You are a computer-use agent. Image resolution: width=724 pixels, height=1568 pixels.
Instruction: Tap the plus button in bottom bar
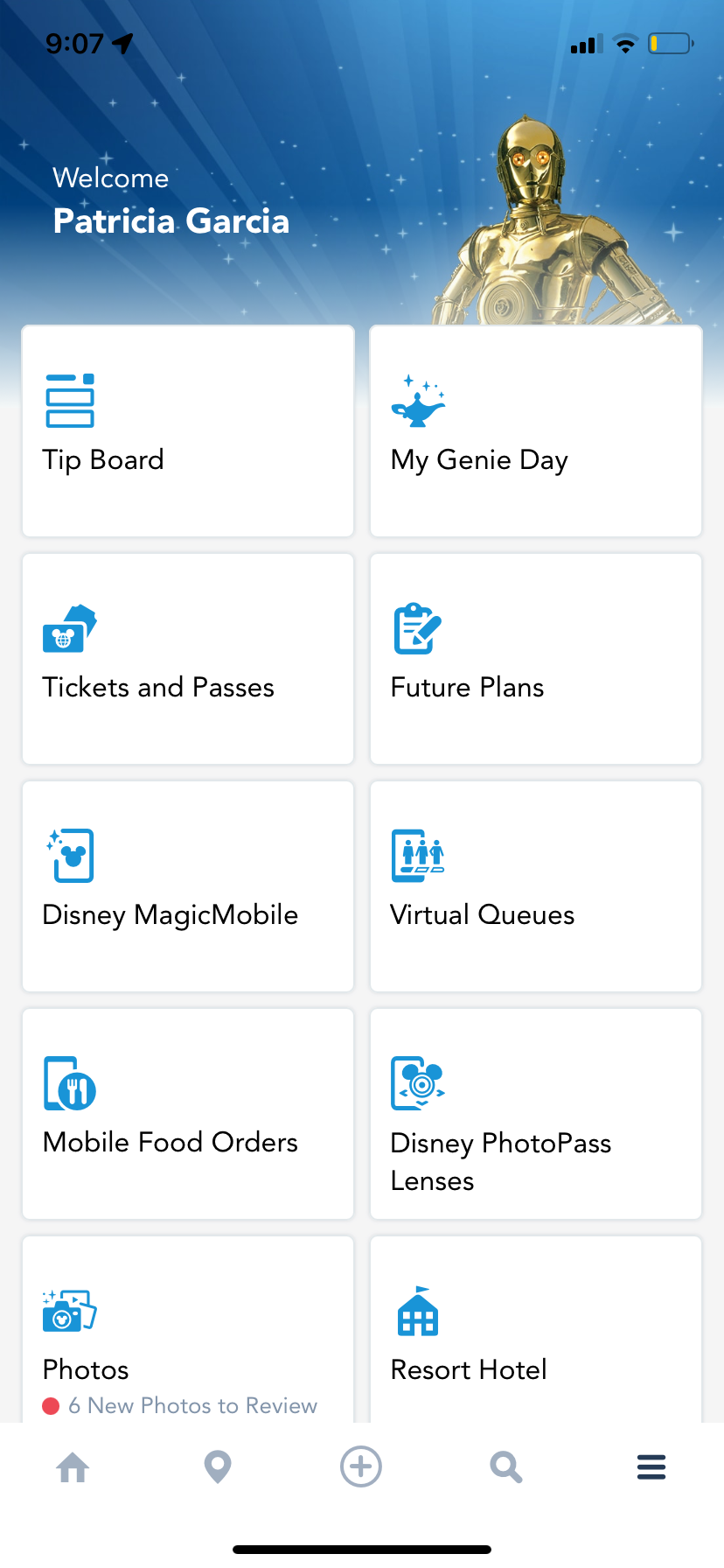coord(361,1466)
